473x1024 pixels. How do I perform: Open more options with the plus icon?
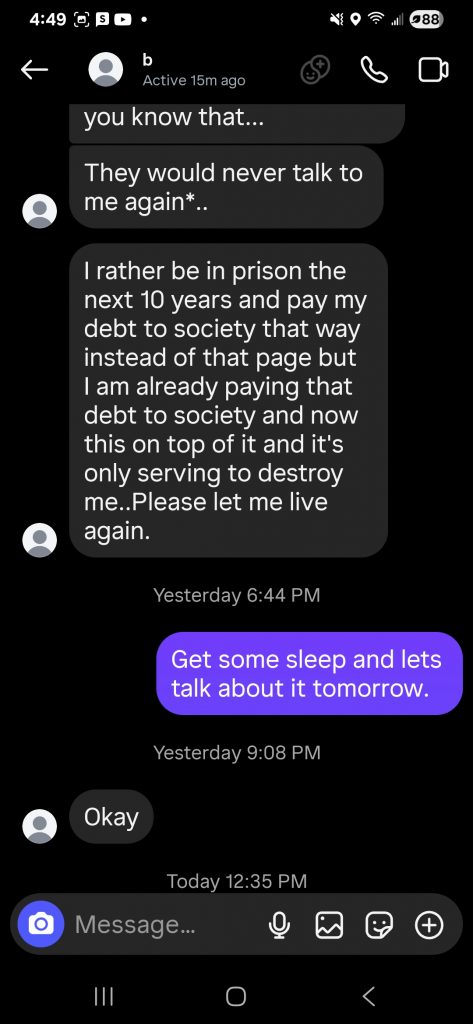(429, 924)
